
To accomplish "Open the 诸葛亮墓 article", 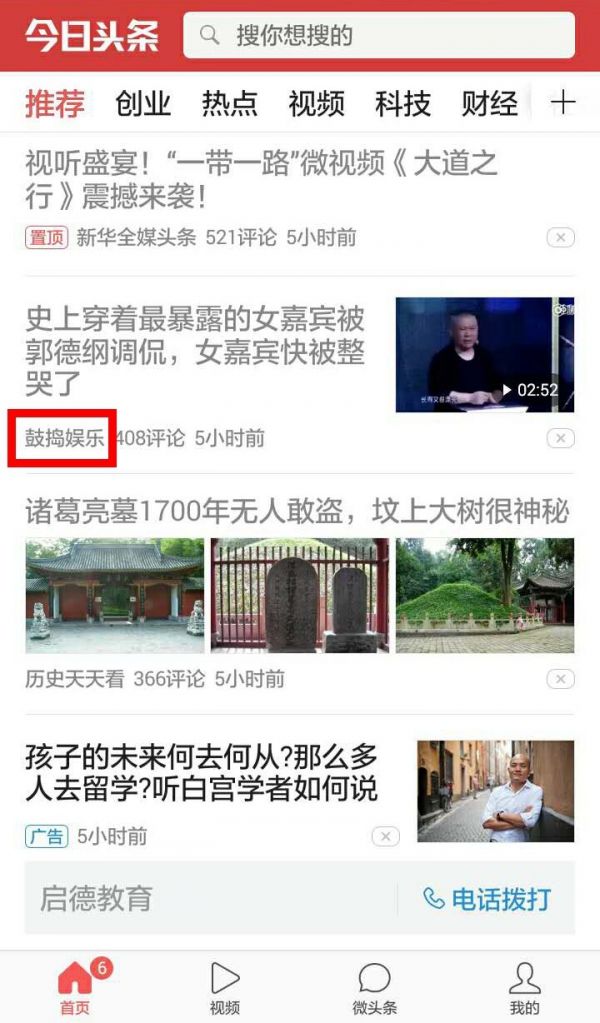I will coord(297,513).
